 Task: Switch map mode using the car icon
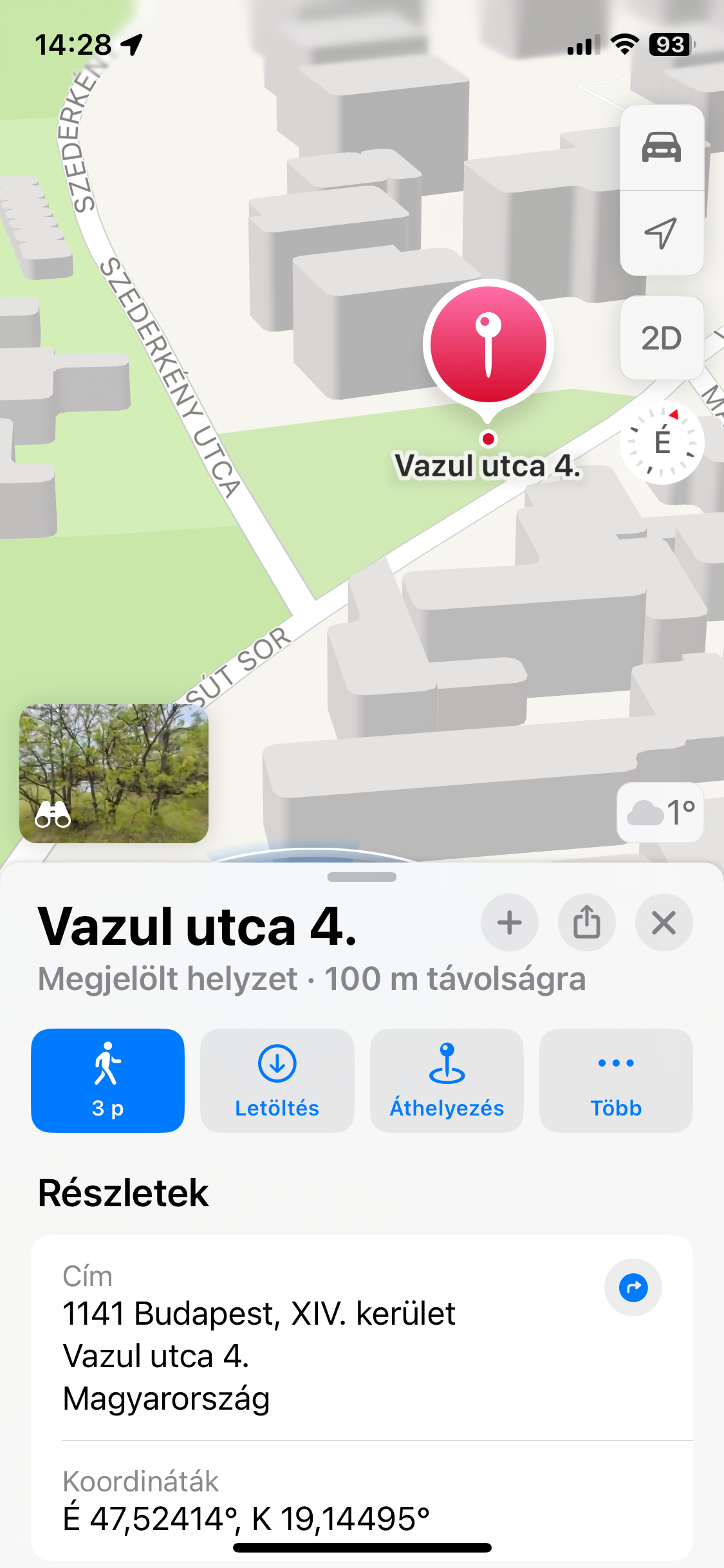click(661, 147)
